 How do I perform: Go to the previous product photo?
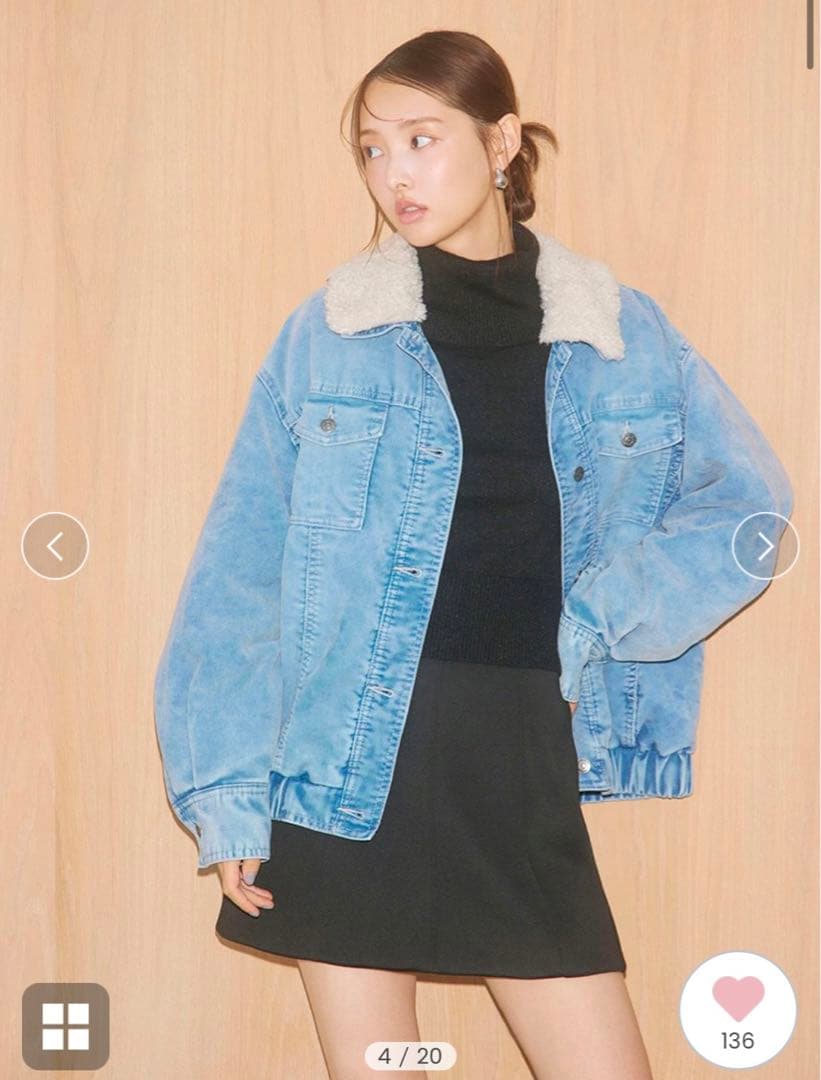click(x=55, y=546)
